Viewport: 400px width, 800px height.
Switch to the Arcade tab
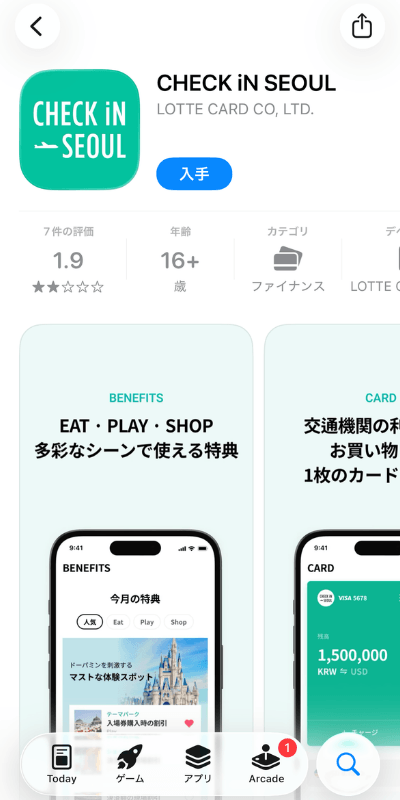[x=266, y=764]
